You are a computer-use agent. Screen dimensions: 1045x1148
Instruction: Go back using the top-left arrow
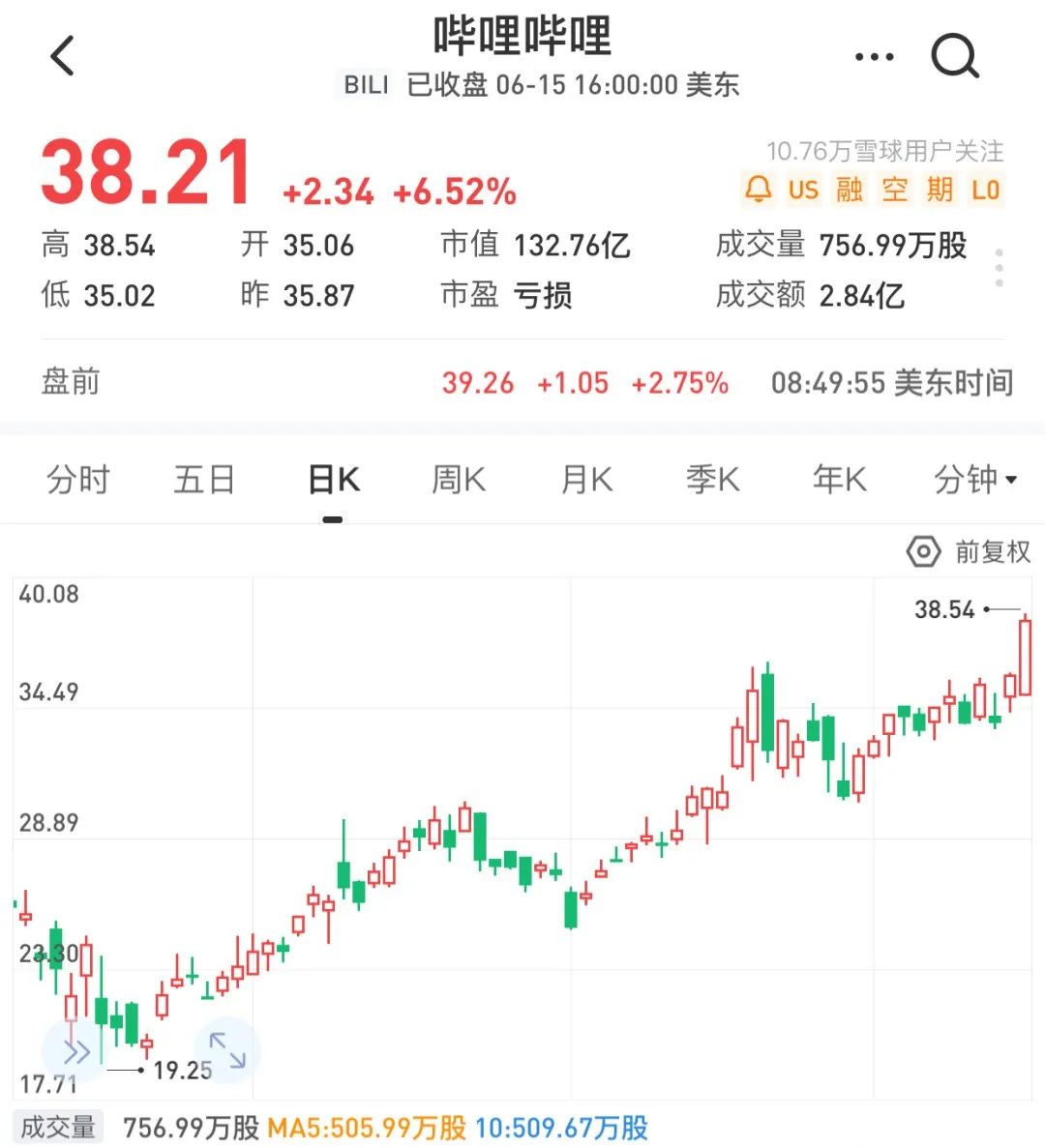[63, 56]
